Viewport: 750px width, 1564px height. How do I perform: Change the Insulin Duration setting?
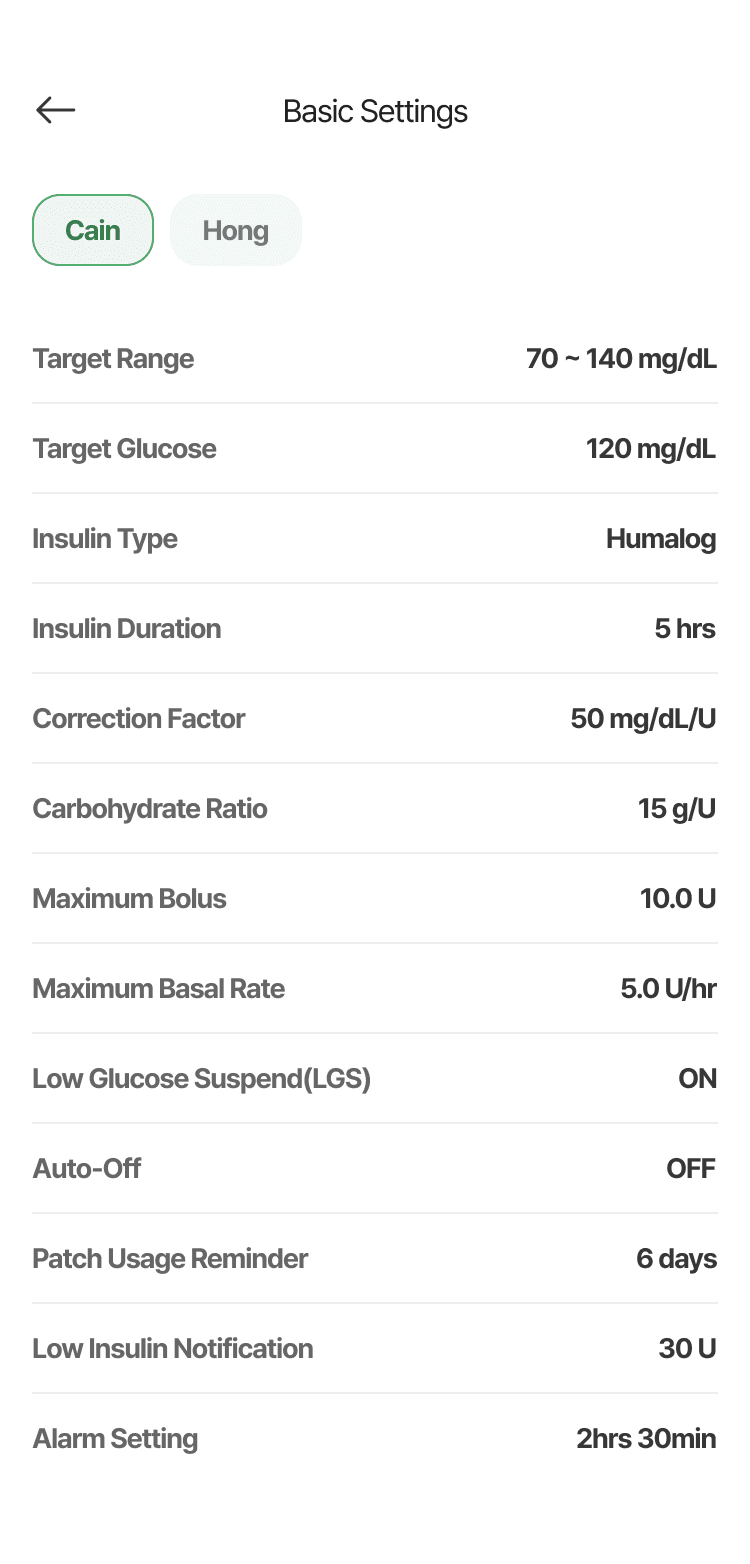pos(374,629)
